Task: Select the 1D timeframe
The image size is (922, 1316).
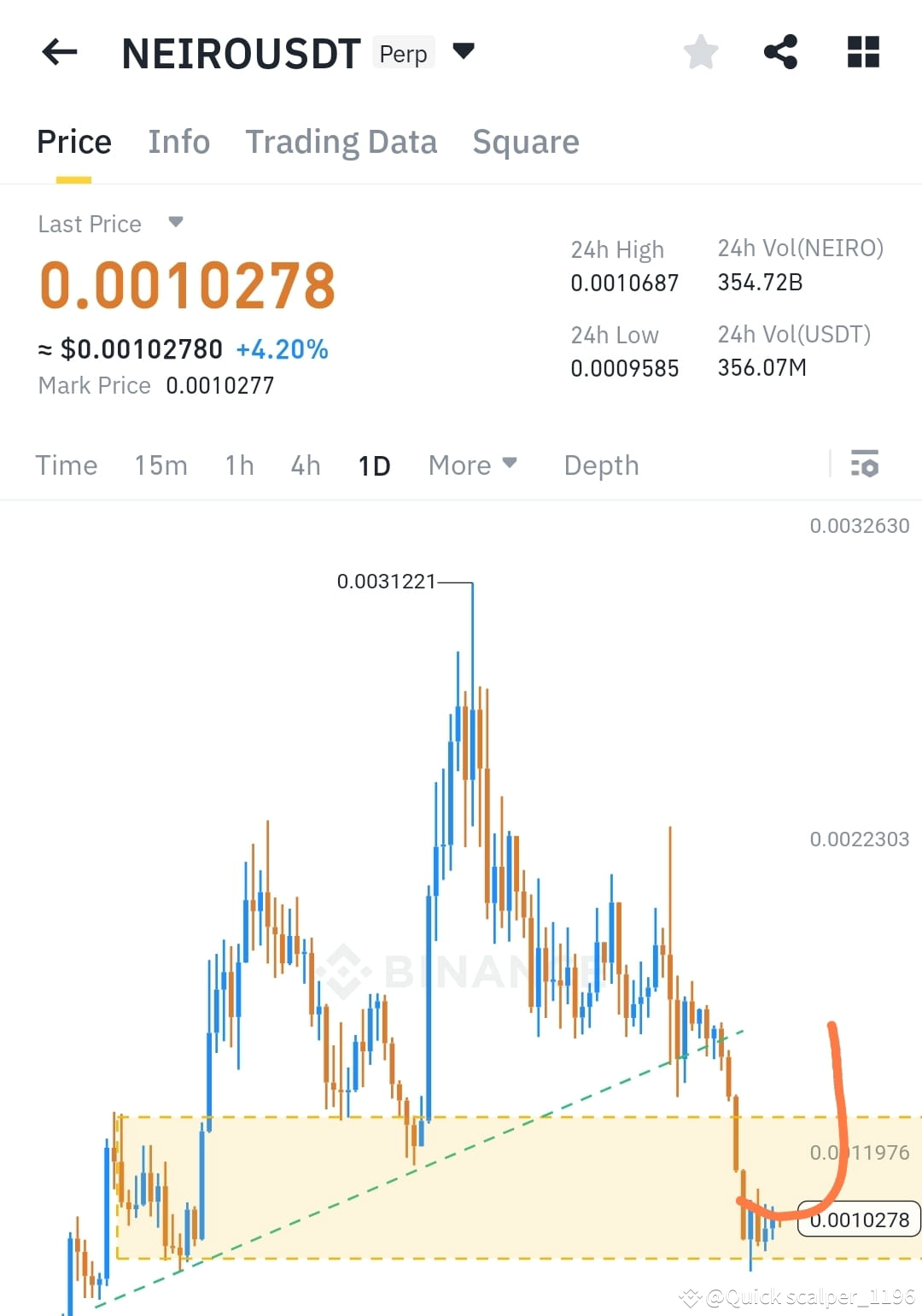Action: 372,465
